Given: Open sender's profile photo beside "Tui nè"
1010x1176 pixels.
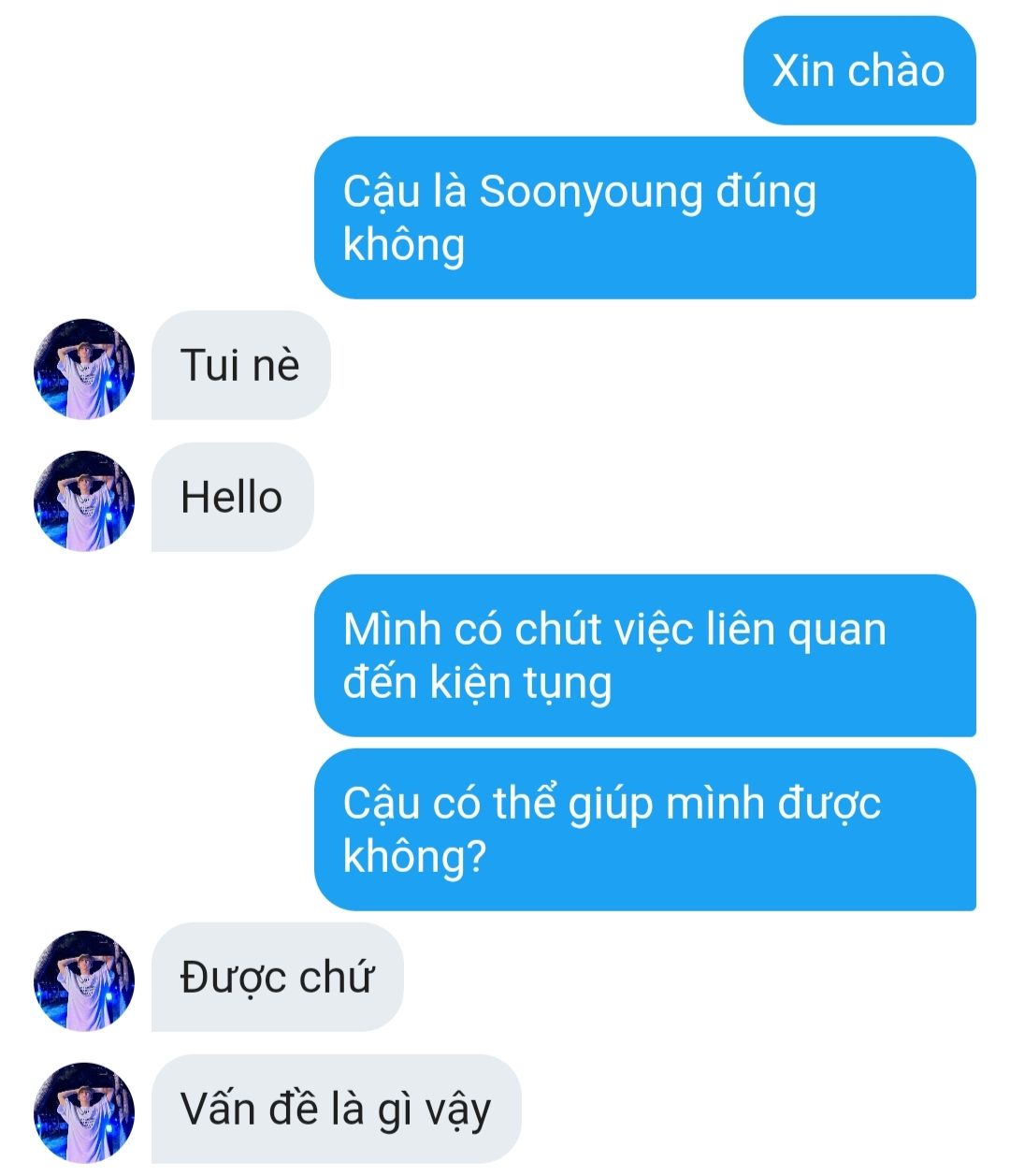Looking at the screenshot, I should pos(84,369).
